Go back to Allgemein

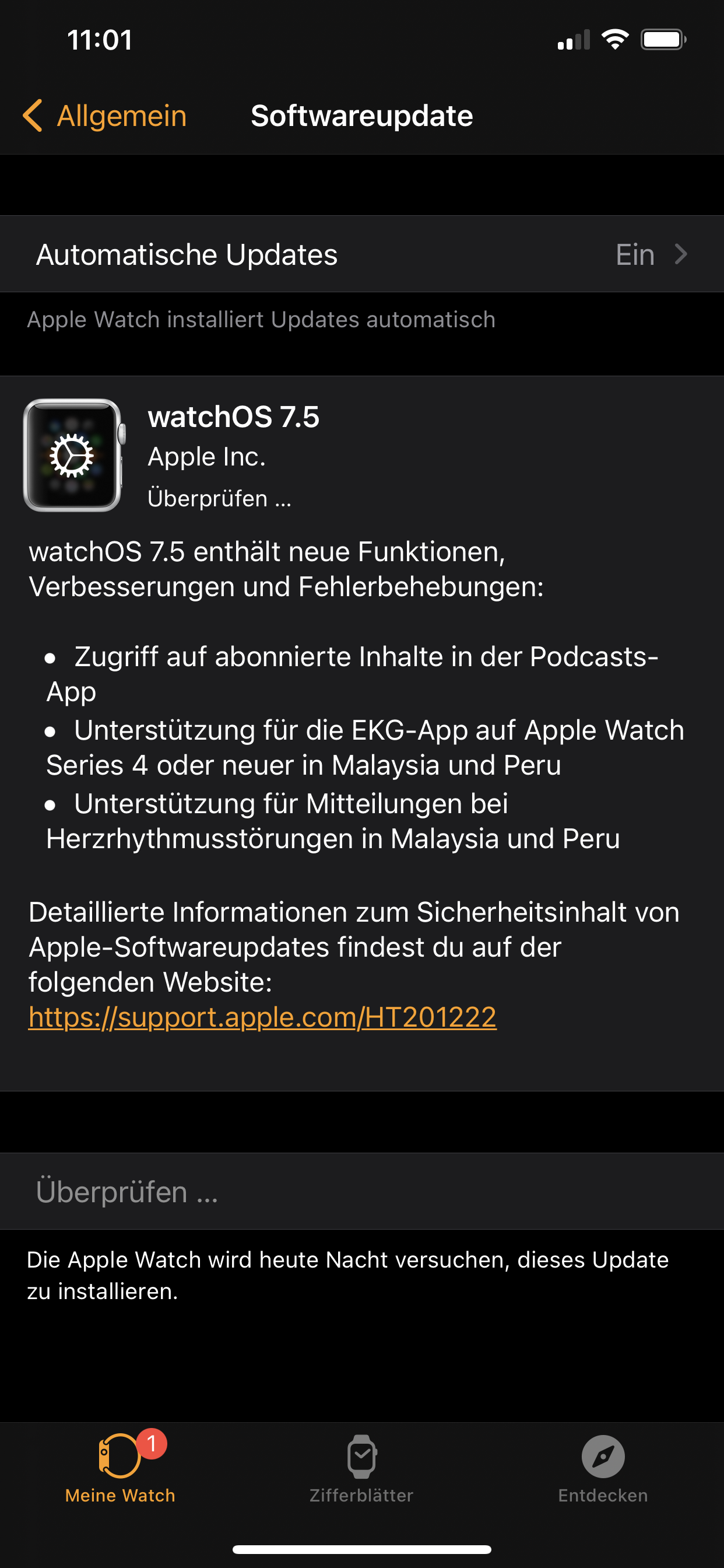105,116
